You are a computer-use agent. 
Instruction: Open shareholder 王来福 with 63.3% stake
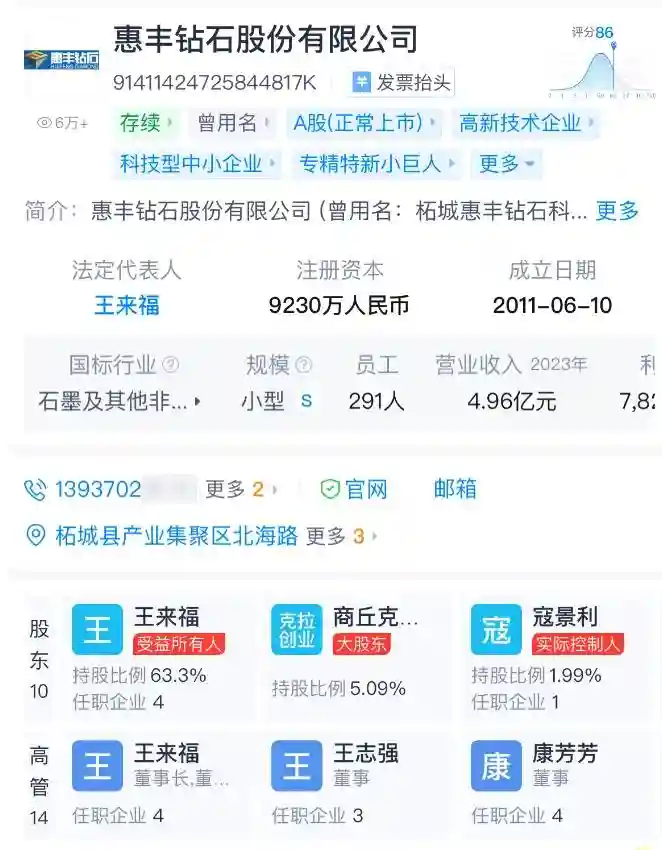tap(160, 656)
